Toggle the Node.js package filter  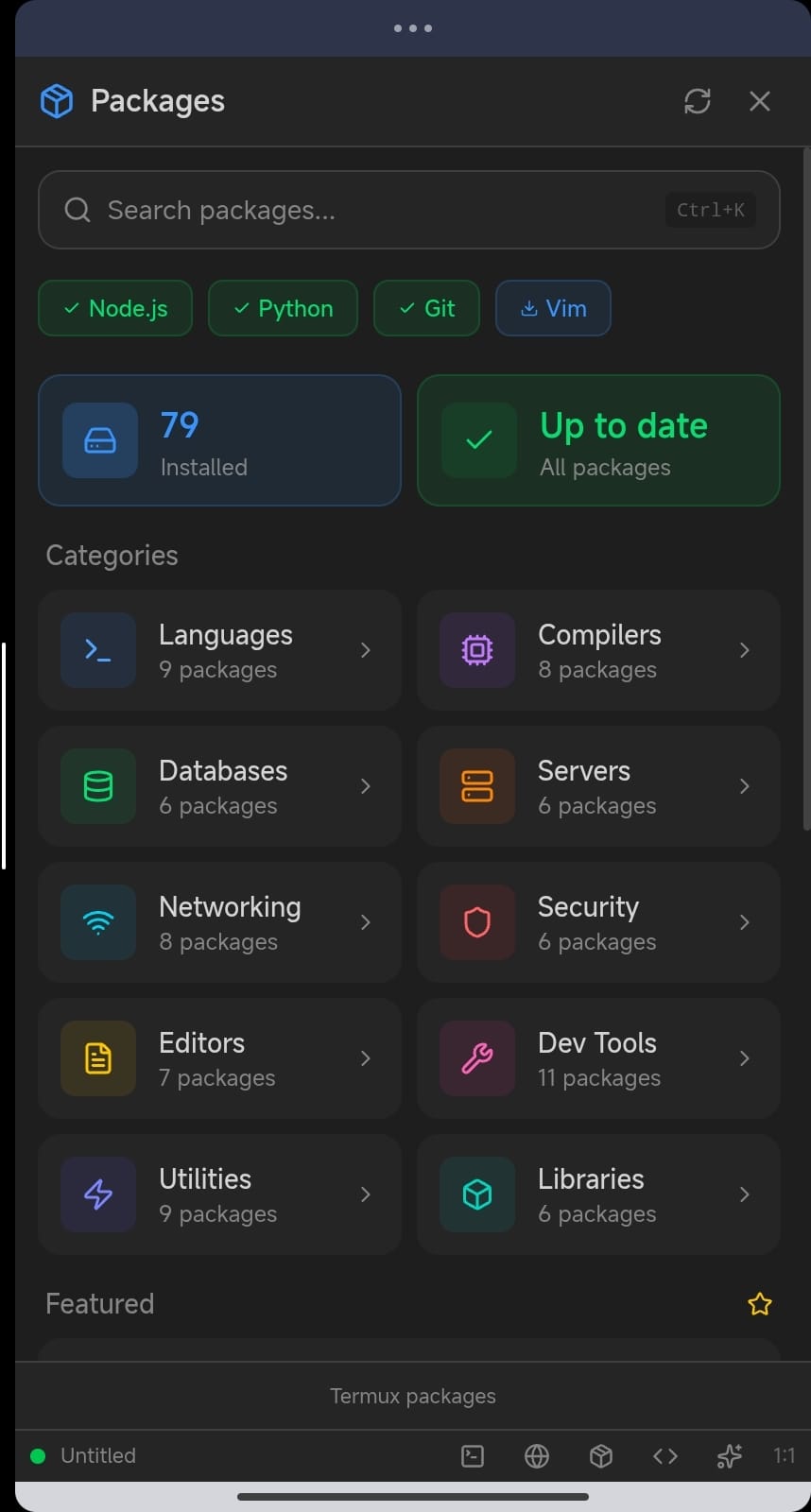(x=114, y=308)
